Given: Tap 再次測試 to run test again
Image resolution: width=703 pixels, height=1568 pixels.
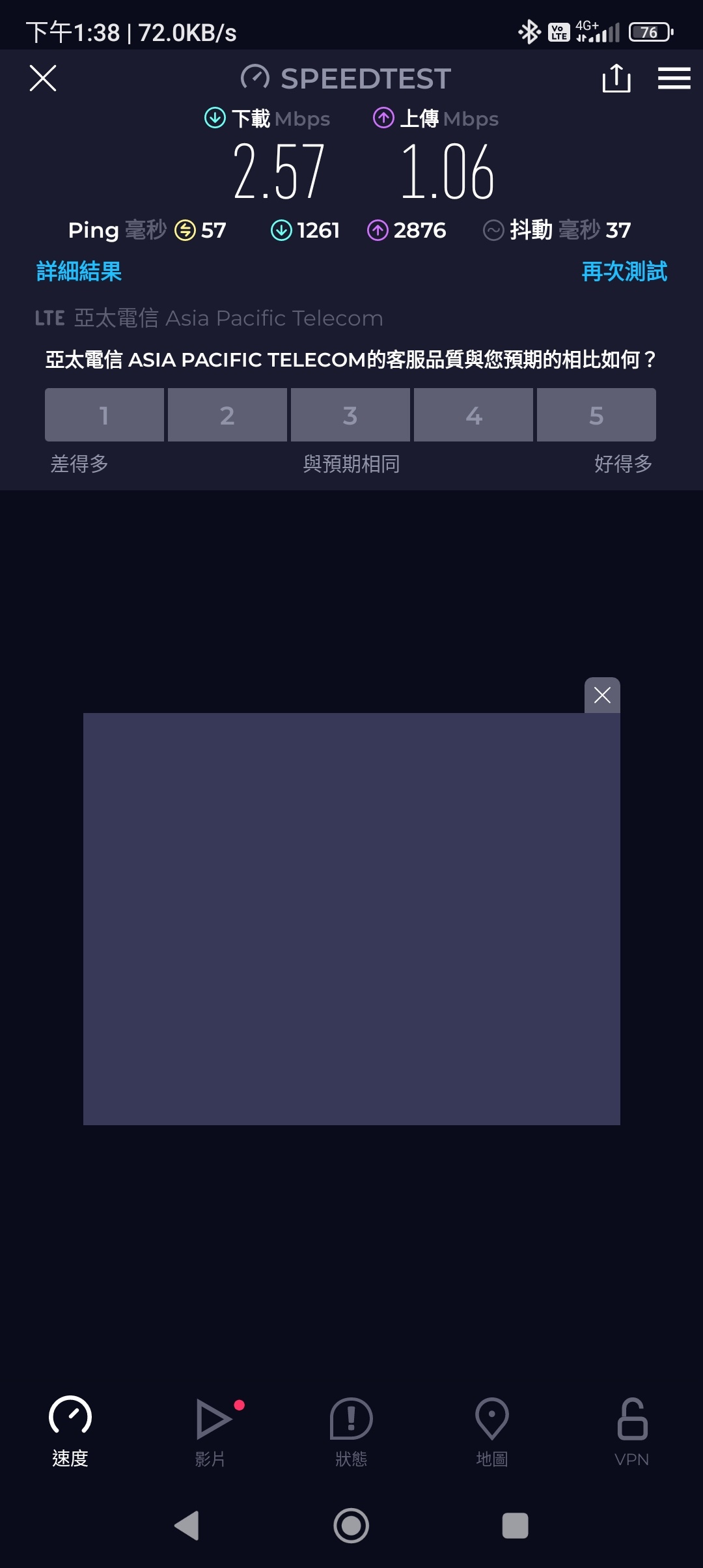Looking at the screenshot, I should point(624,272).
